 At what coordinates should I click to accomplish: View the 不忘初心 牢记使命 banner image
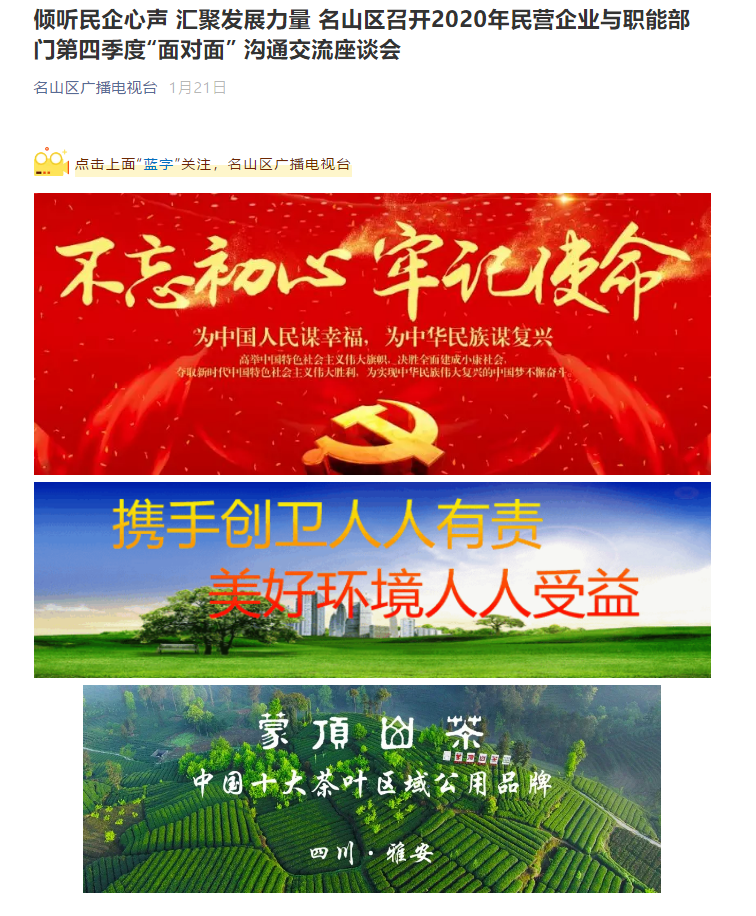click(x=372, y=333)
